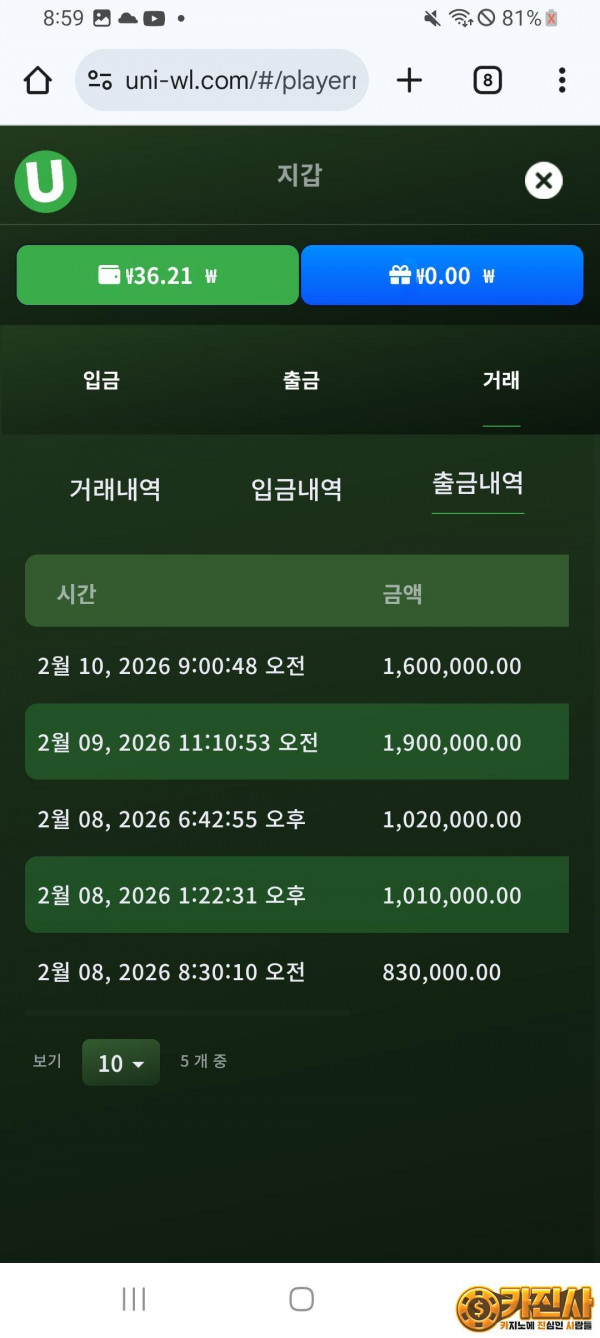Viewport: 600px width, 1338px height.
Task: View the 거래내역 sub-tab
Action: 115,489
